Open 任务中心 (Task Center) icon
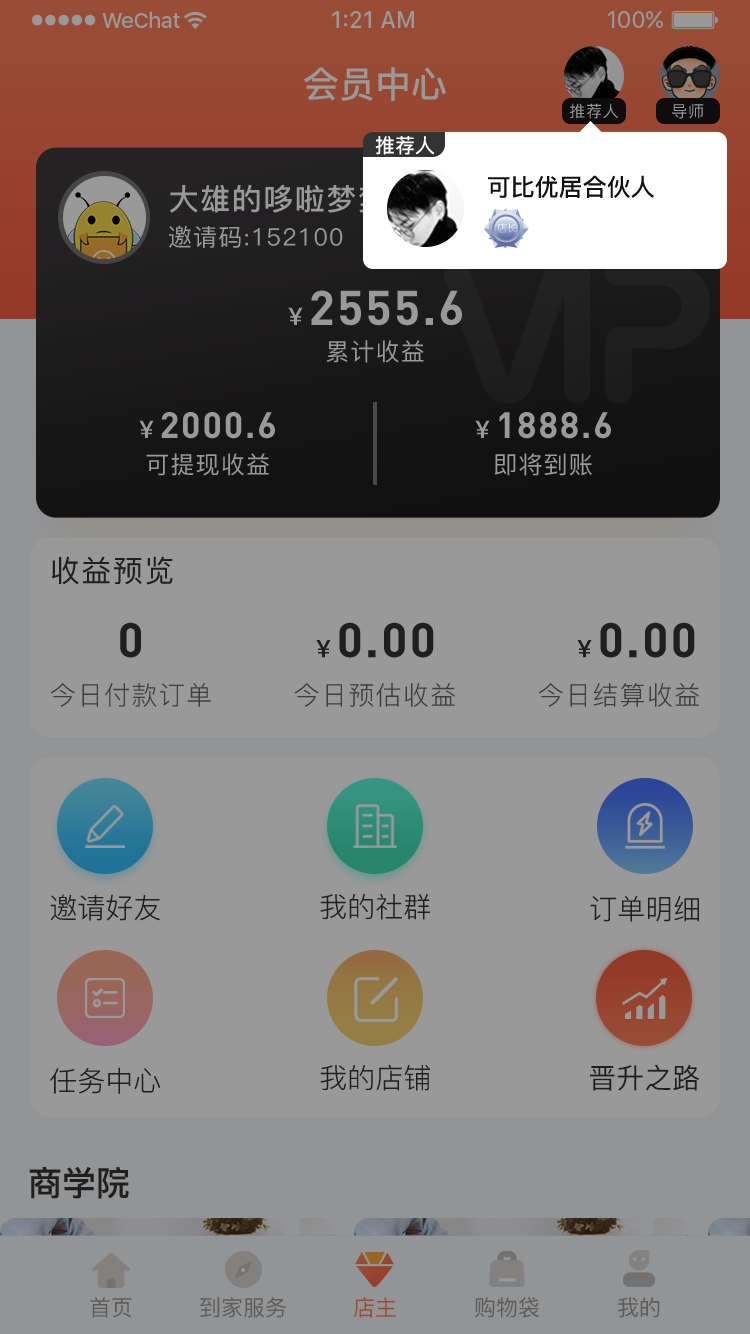The height and width of the screenshot is (1334, 750). pos(105,997)
